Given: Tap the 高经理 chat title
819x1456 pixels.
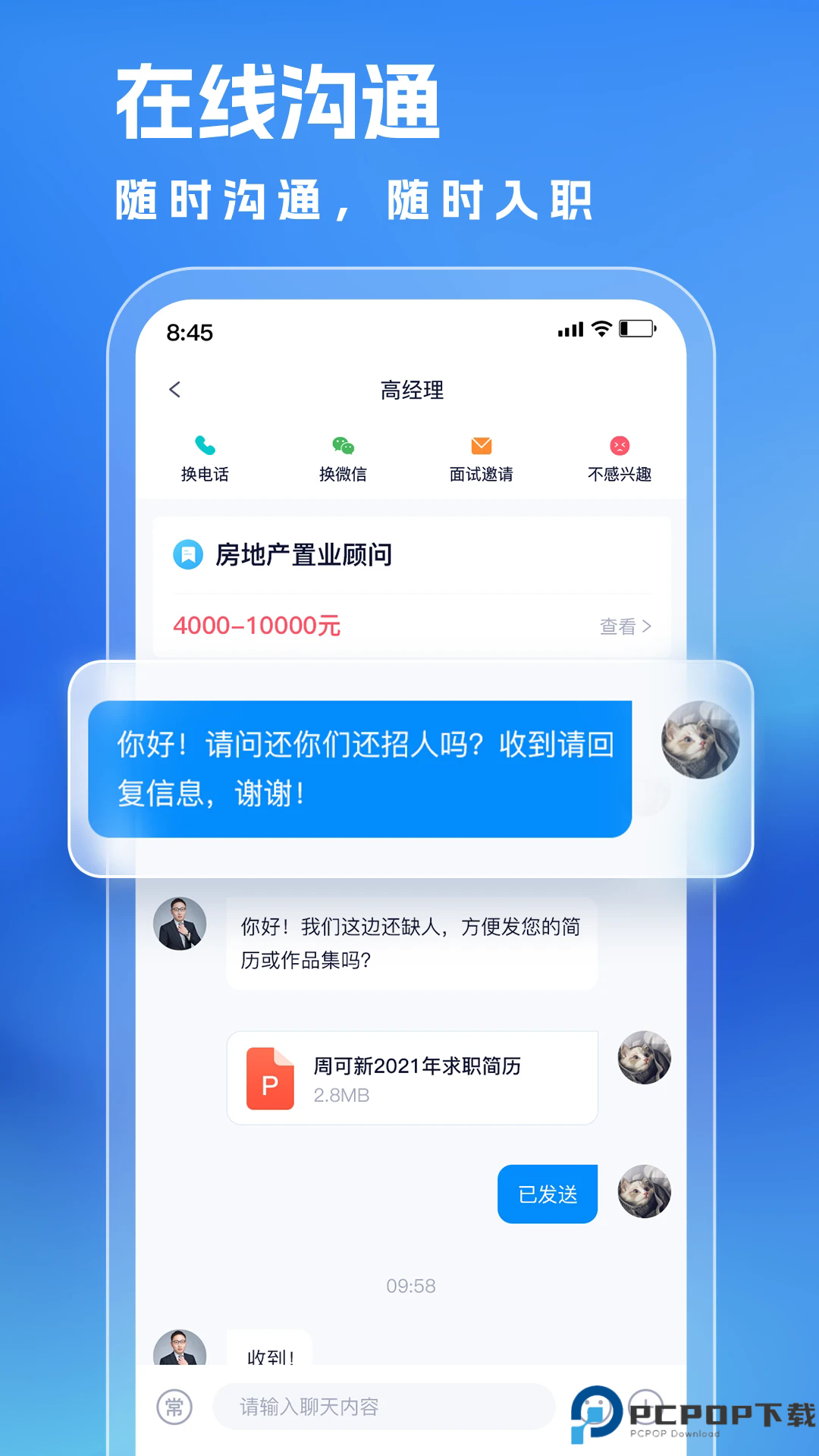Looking at the screenshot, I should [x=413, y=389].
